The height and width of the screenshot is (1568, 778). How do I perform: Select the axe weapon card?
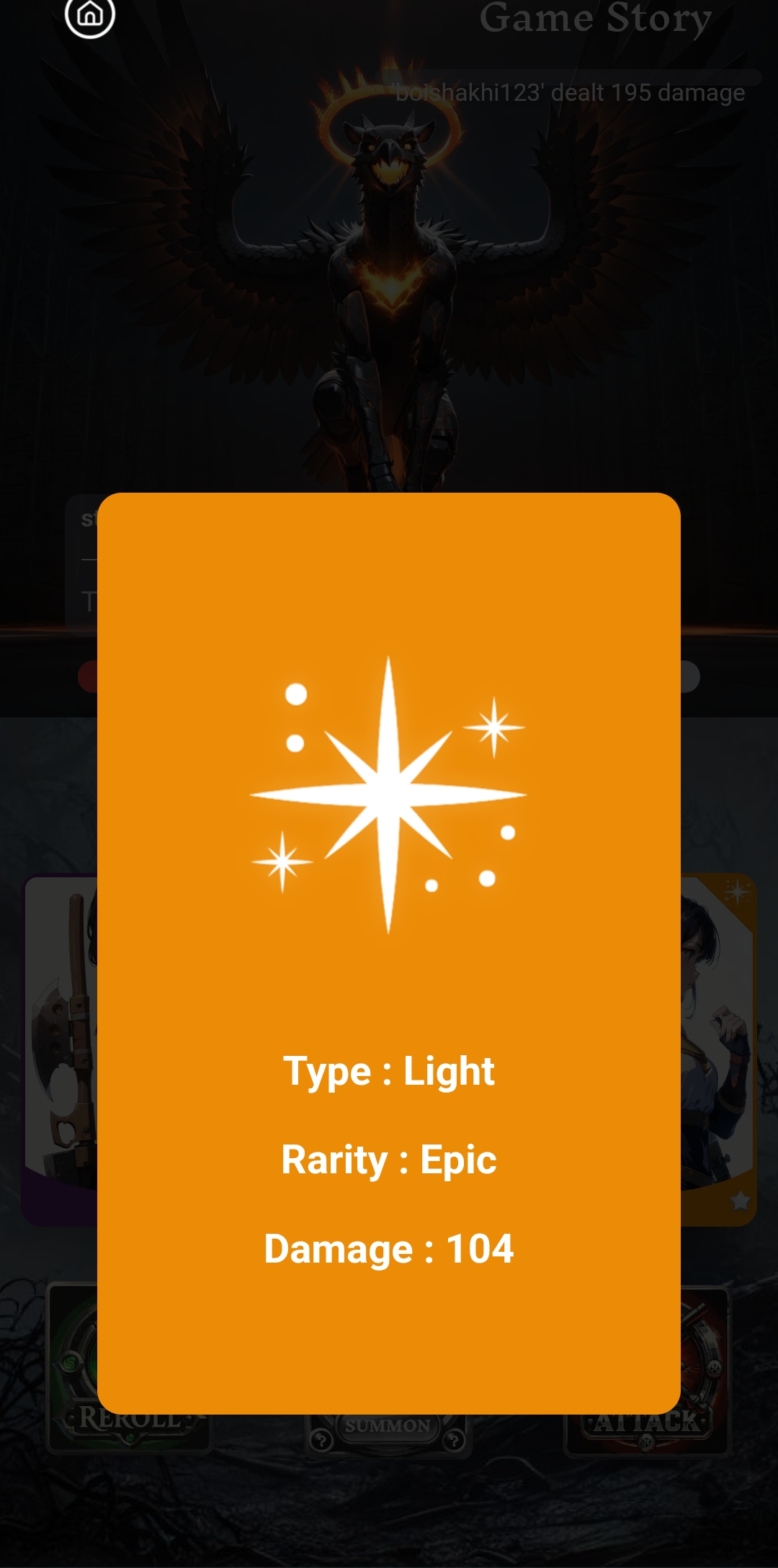[61, 1044]
